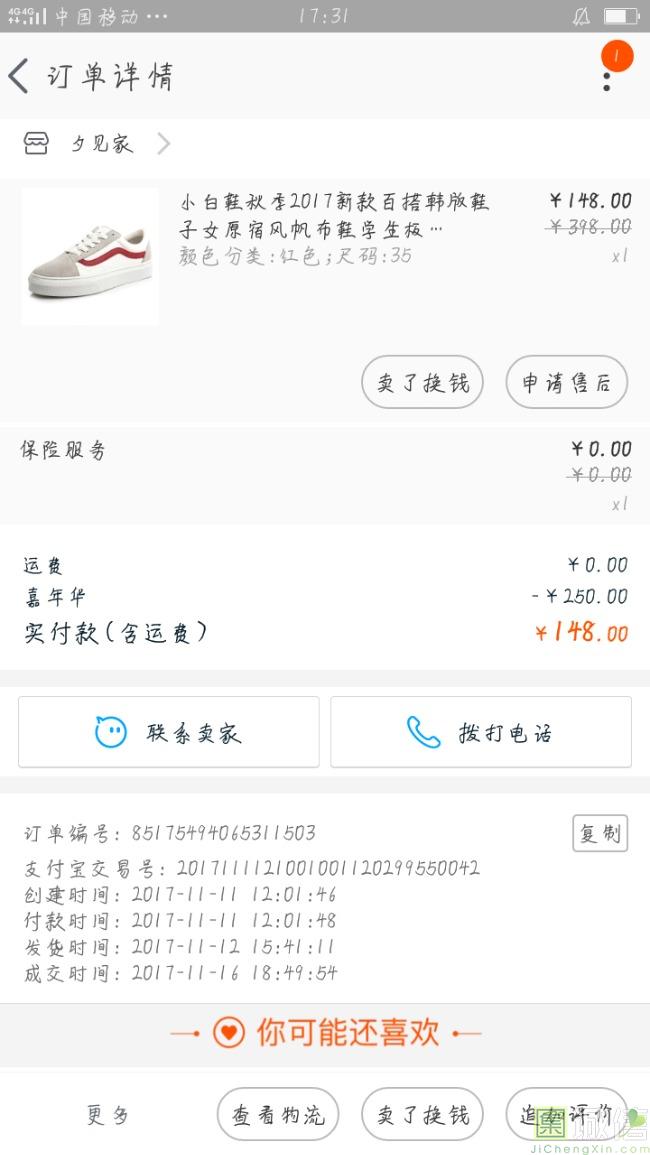Go back from the 订单详情 page
This screenshot has height=1155, width=650.
point(20,76)
